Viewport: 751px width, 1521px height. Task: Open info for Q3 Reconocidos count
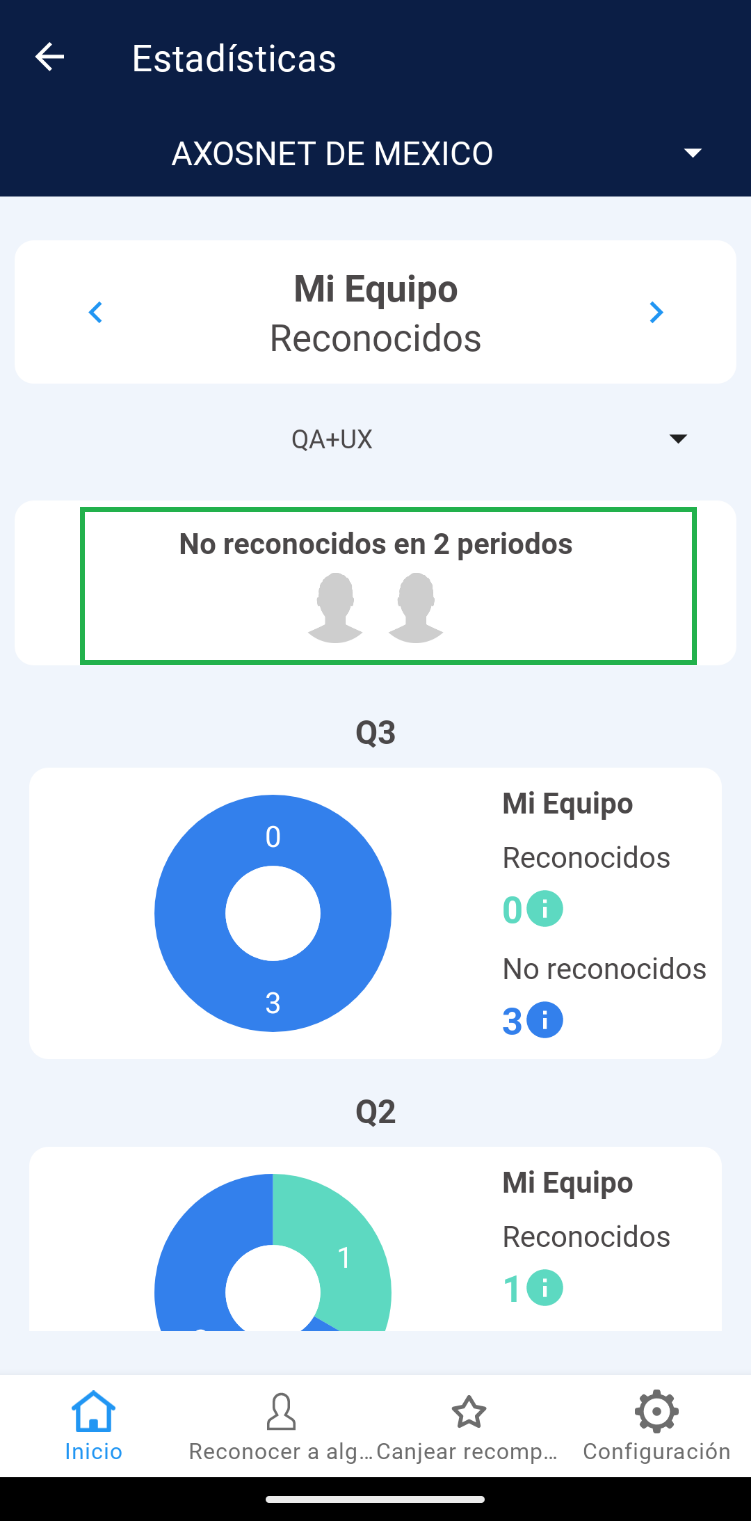coord(545,910)
